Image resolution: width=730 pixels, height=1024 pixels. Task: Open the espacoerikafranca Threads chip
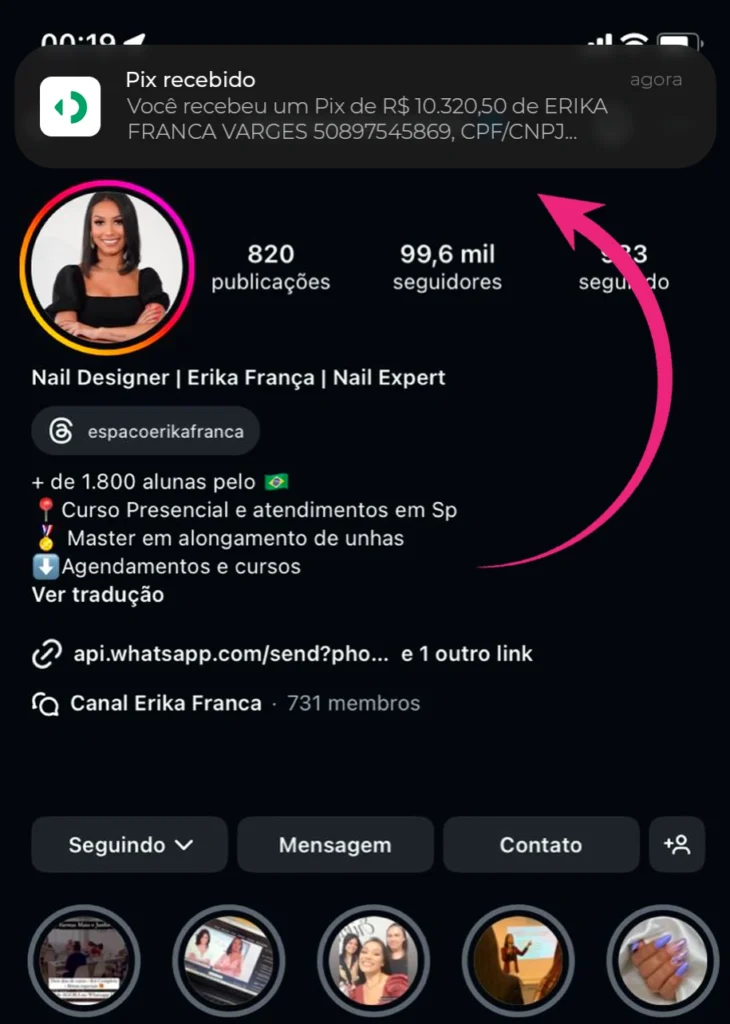(x=146, y=431)
